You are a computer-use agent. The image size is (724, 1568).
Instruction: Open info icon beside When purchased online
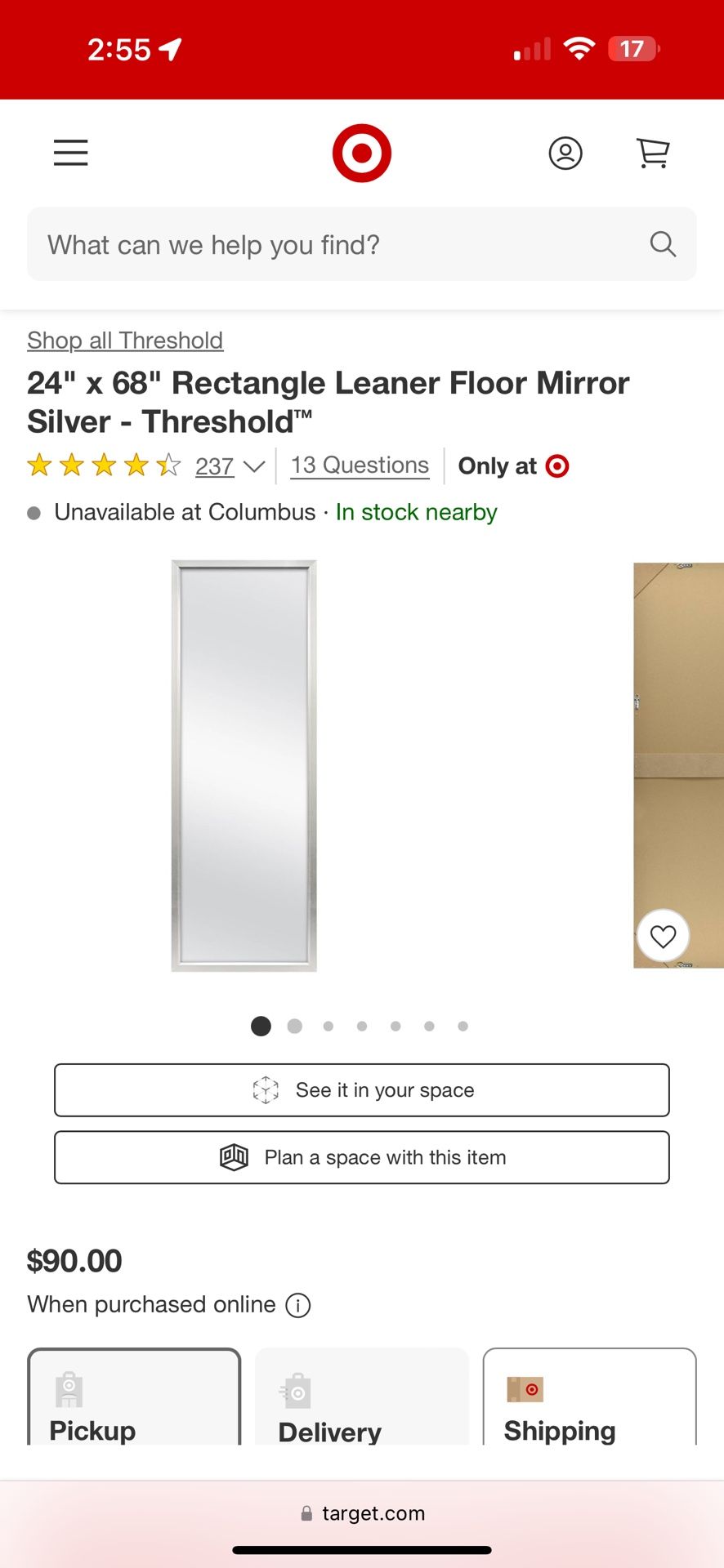298,1305
